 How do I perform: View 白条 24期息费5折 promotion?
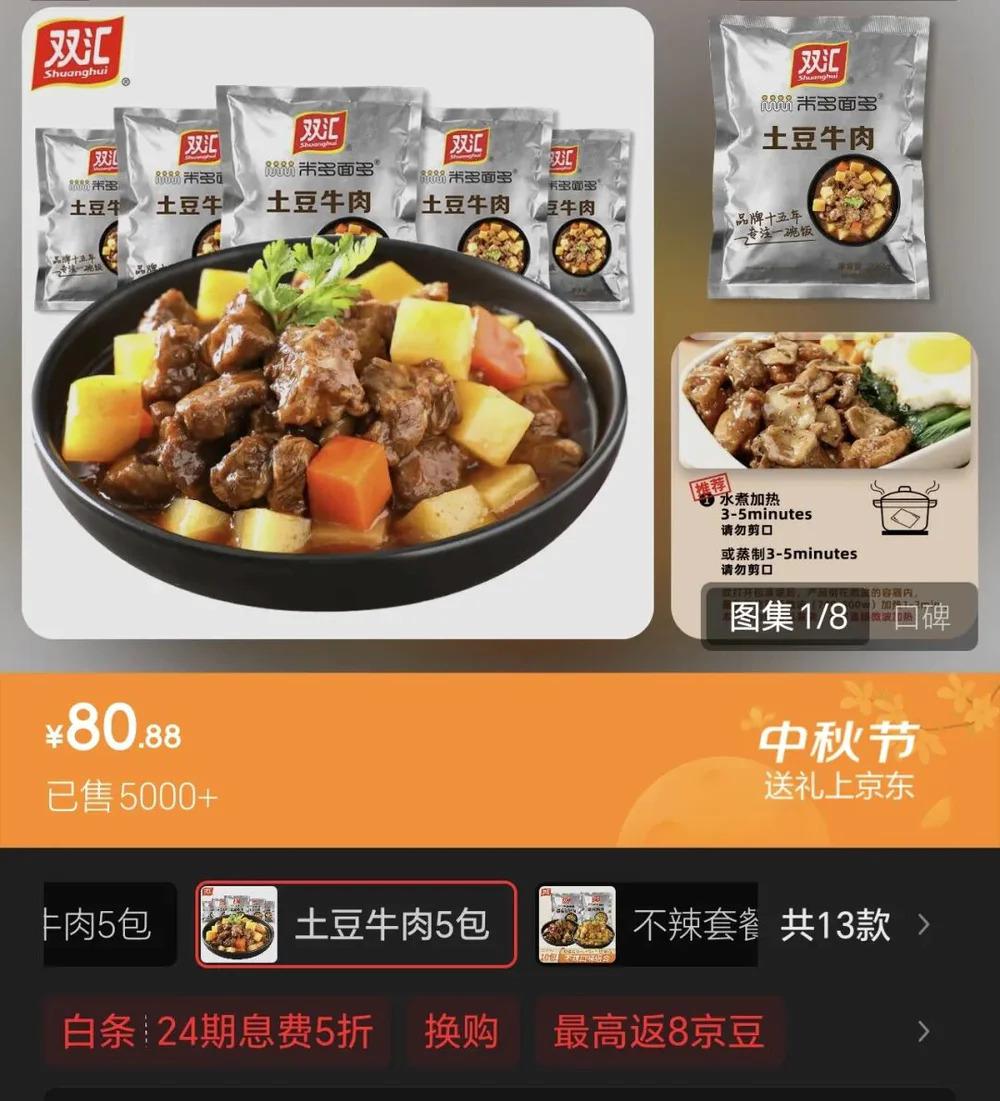pos(216,1031)
